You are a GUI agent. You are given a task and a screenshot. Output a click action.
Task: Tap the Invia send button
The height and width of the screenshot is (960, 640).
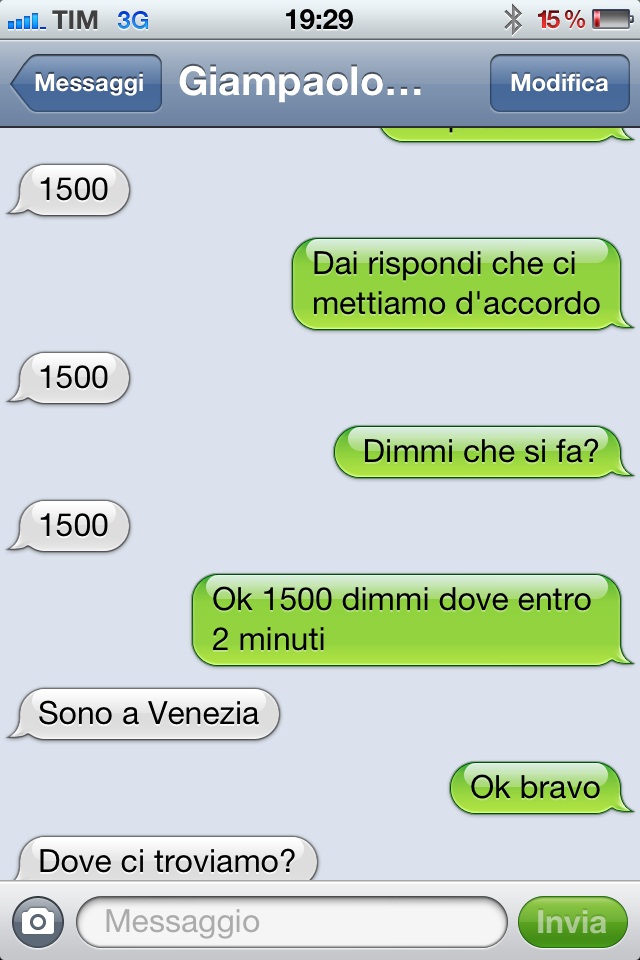(572, 921)
